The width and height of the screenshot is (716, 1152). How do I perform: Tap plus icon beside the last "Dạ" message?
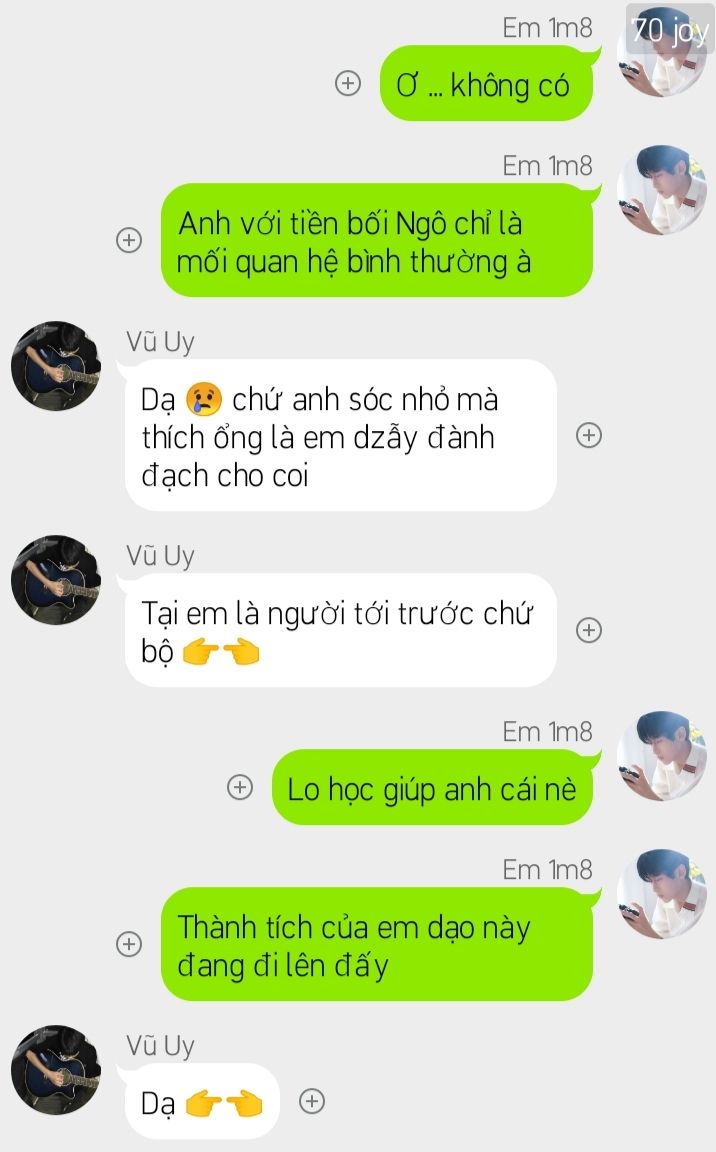(x=312, y=1101)
